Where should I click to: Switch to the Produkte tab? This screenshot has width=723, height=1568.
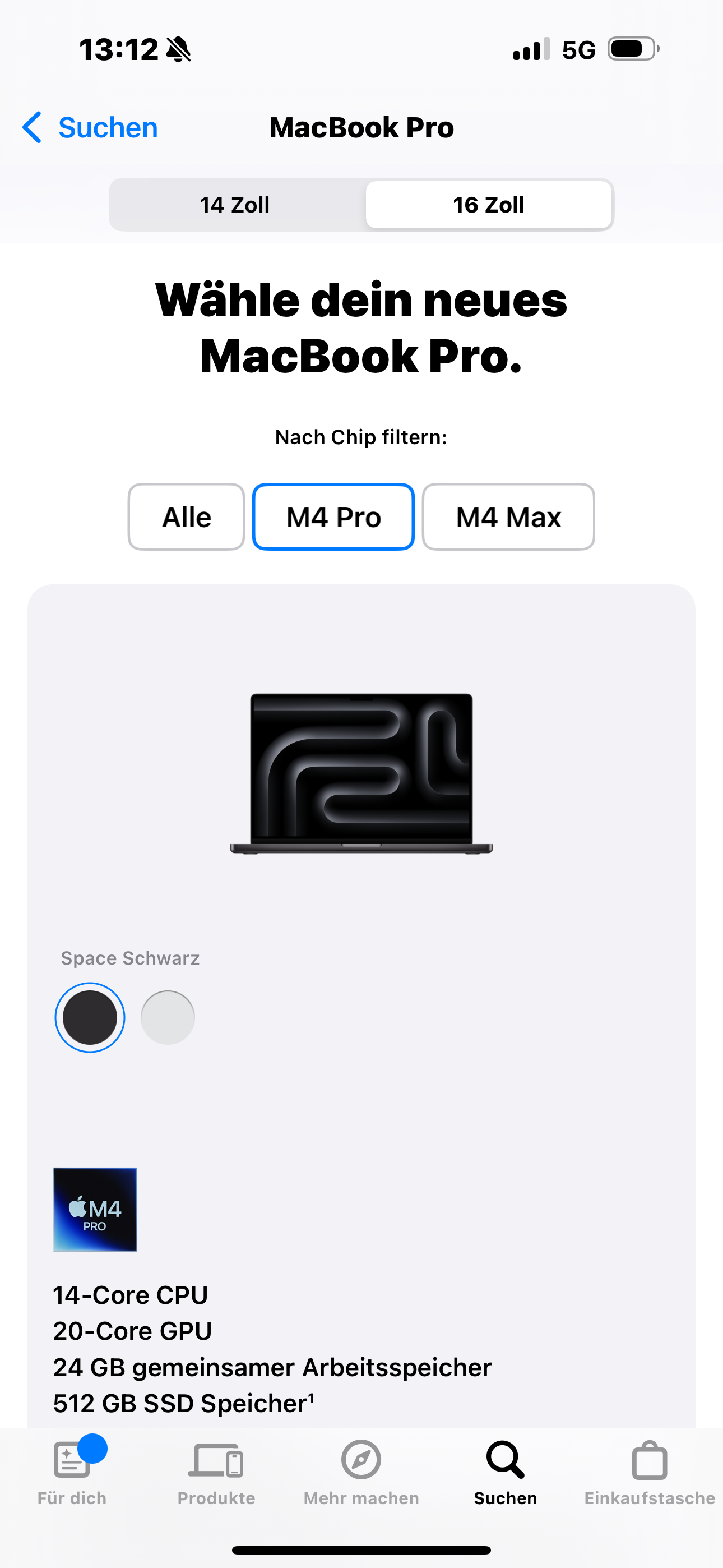pos(216,1473)
